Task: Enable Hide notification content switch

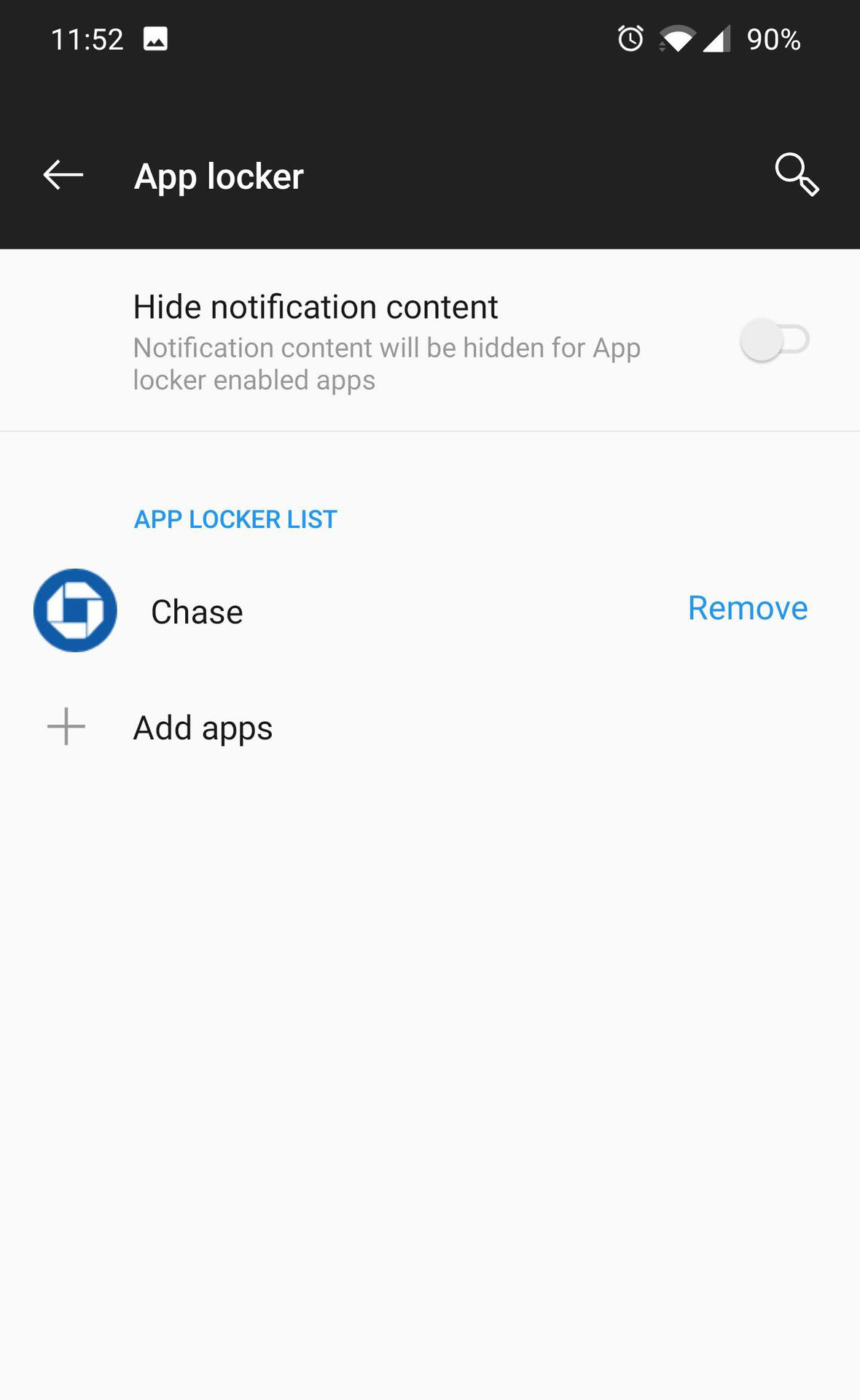Action: (774, 340)
